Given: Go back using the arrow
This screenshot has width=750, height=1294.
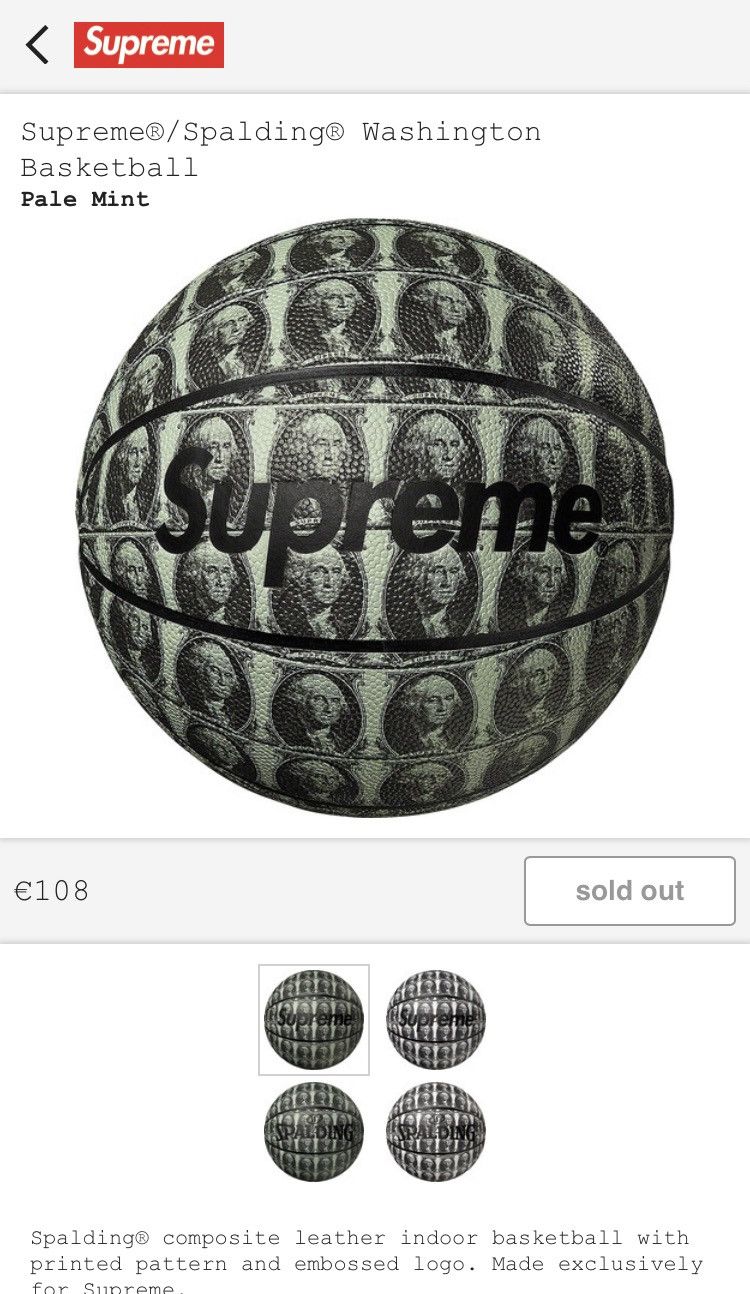Looking at the screenshot, I should [x=38, y=45].
